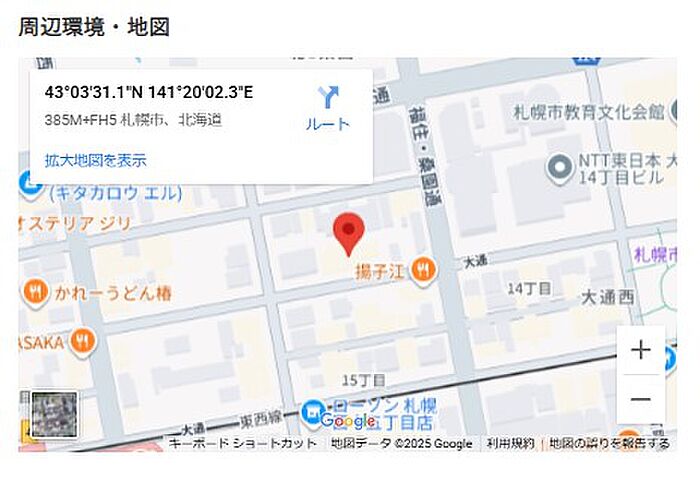Open the terms of use (利用規約)

coord(510,443)
